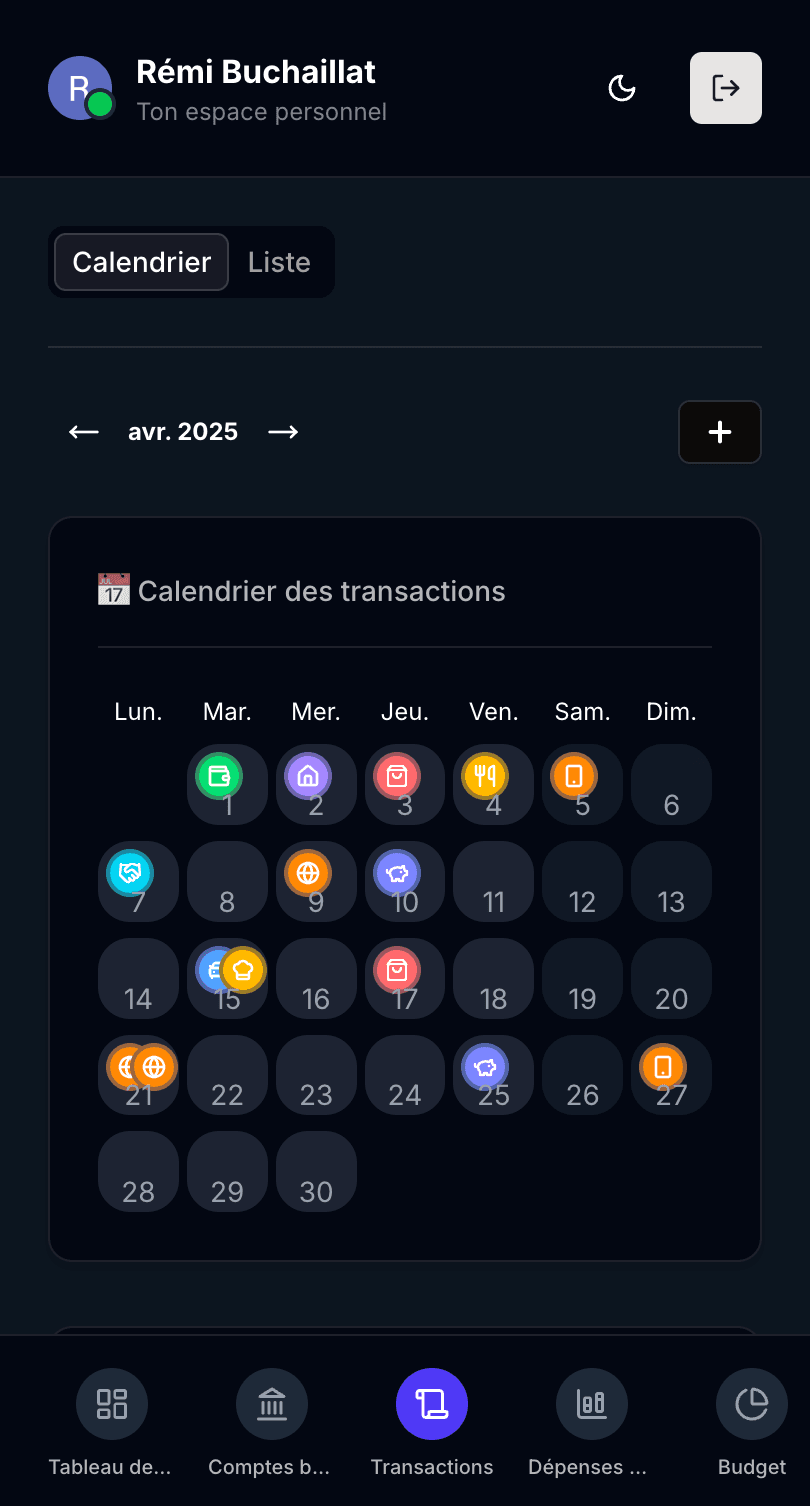
Task: Add a new transaction with plus button
Action: coord(719,432)
